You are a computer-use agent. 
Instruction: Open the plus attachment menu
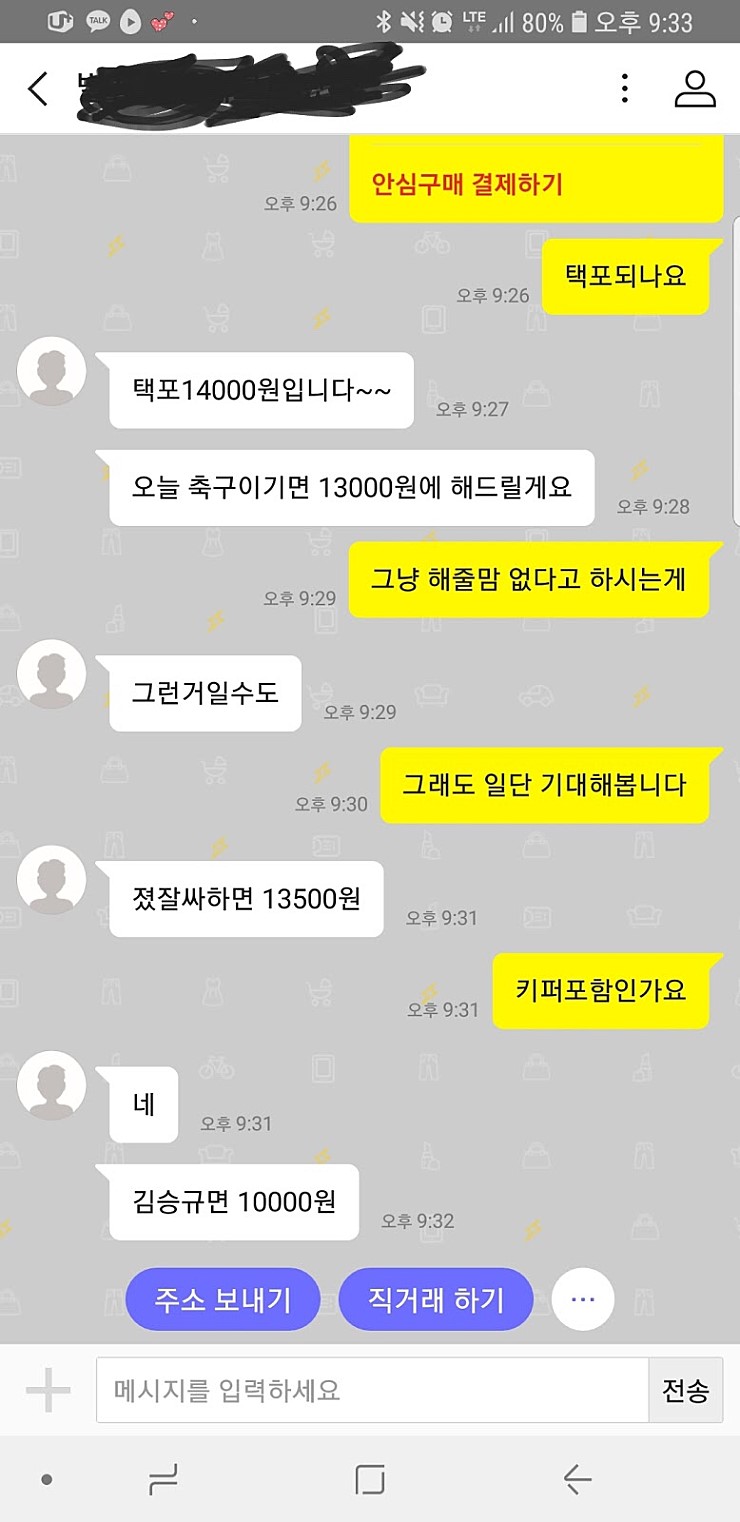point(47,1390)
